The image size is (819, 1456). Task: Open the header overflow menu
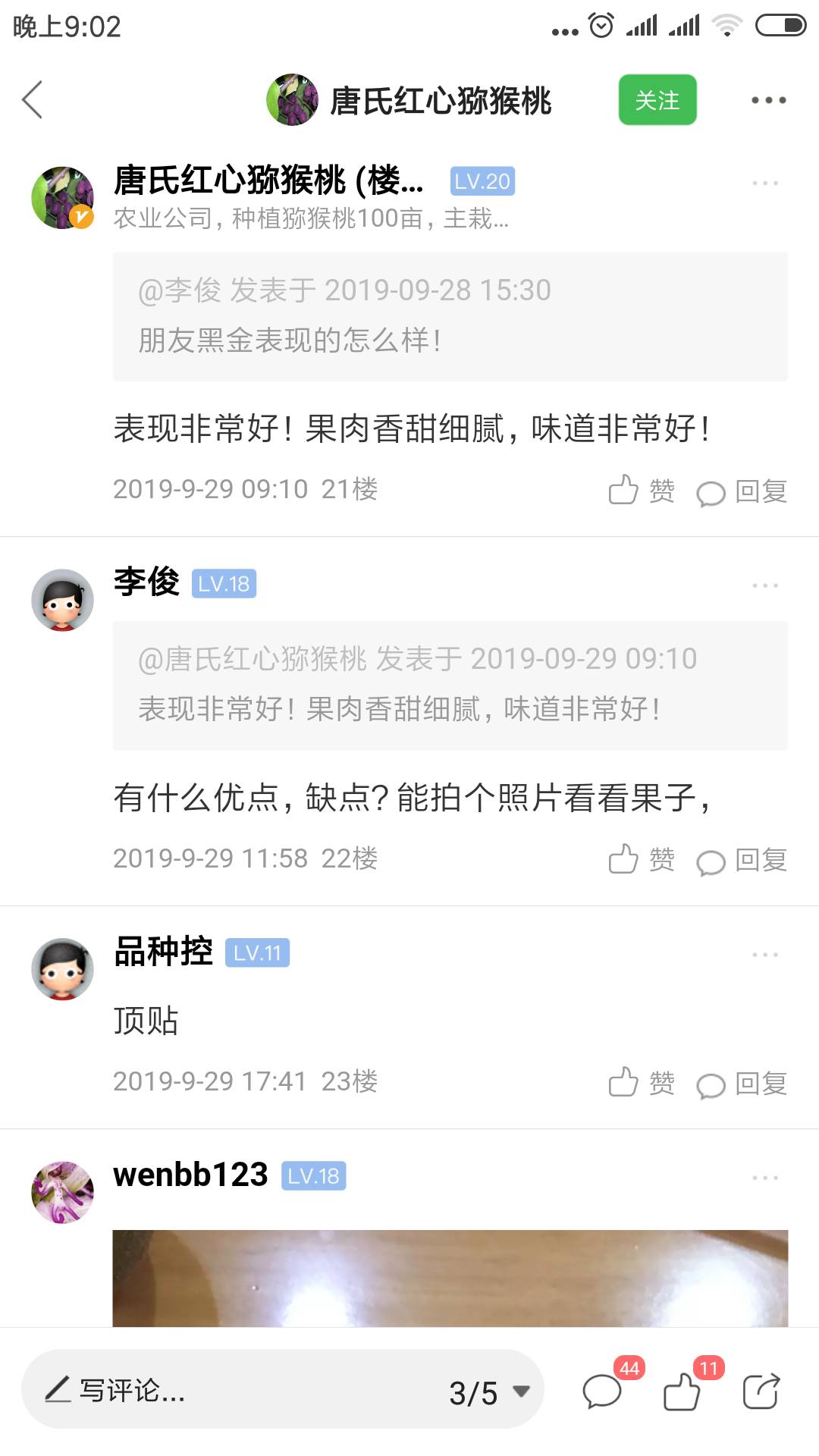pyautogui.click(x=768, y=100)
